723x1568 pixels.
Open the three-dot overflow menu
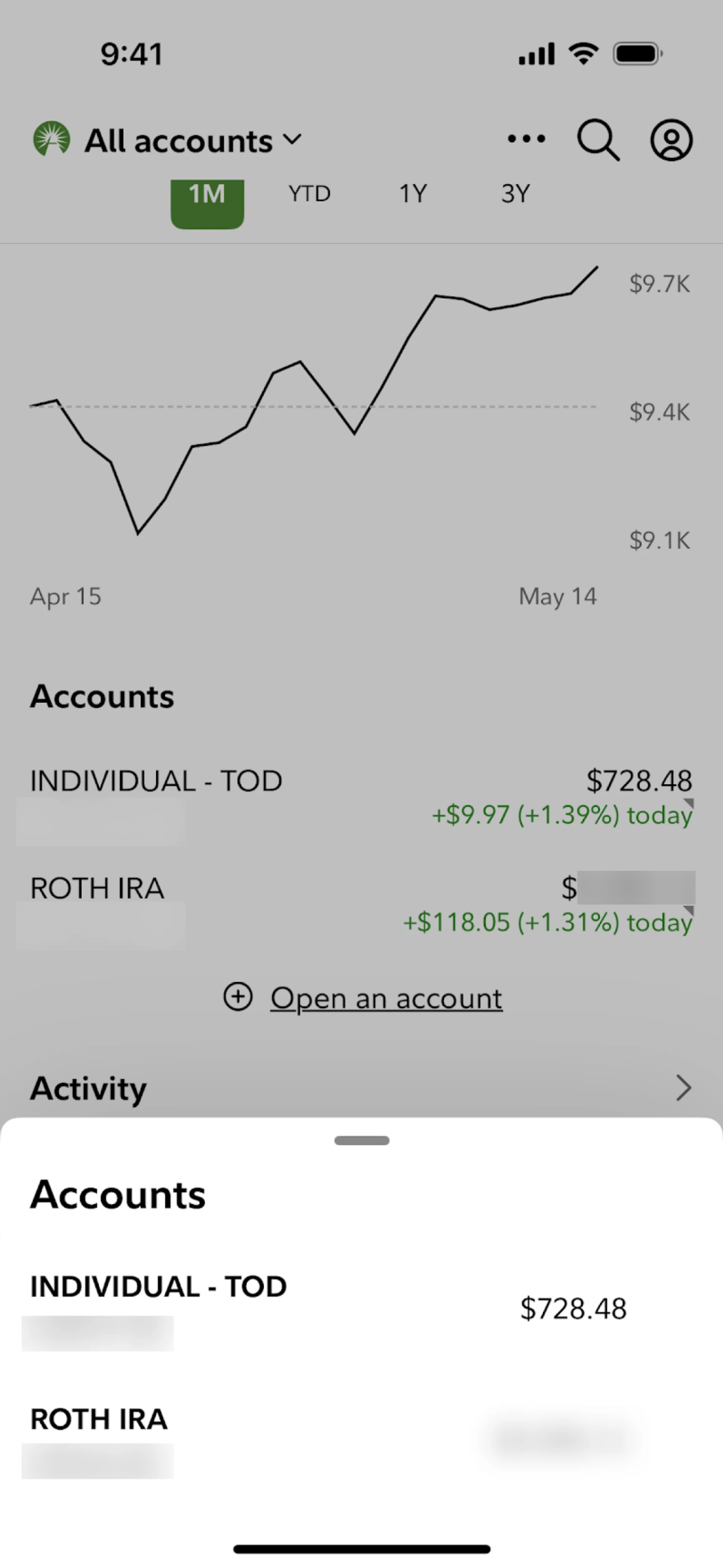526,139
